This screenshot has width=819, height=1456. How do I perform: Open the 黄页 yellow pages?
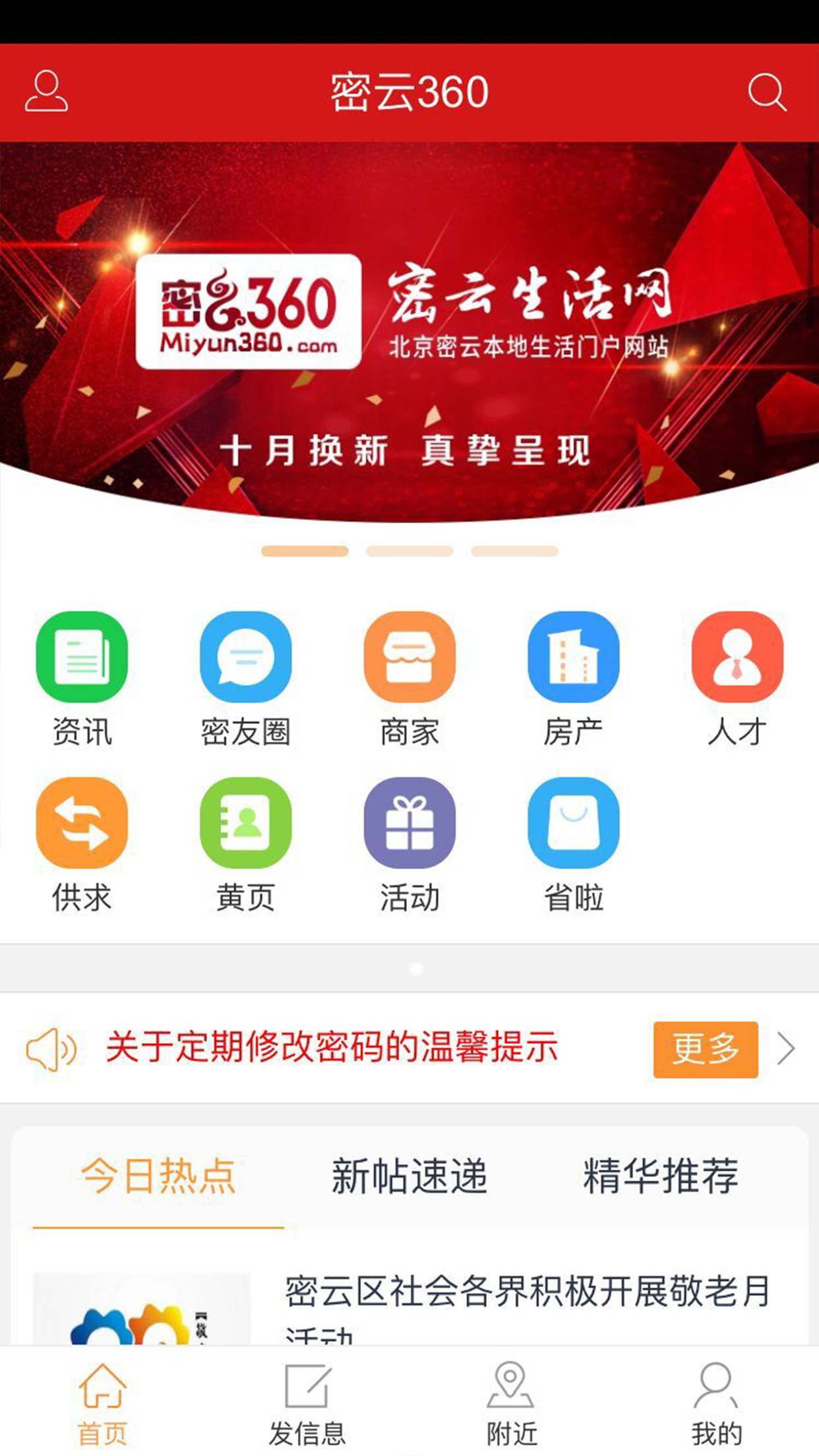[245, 845]
